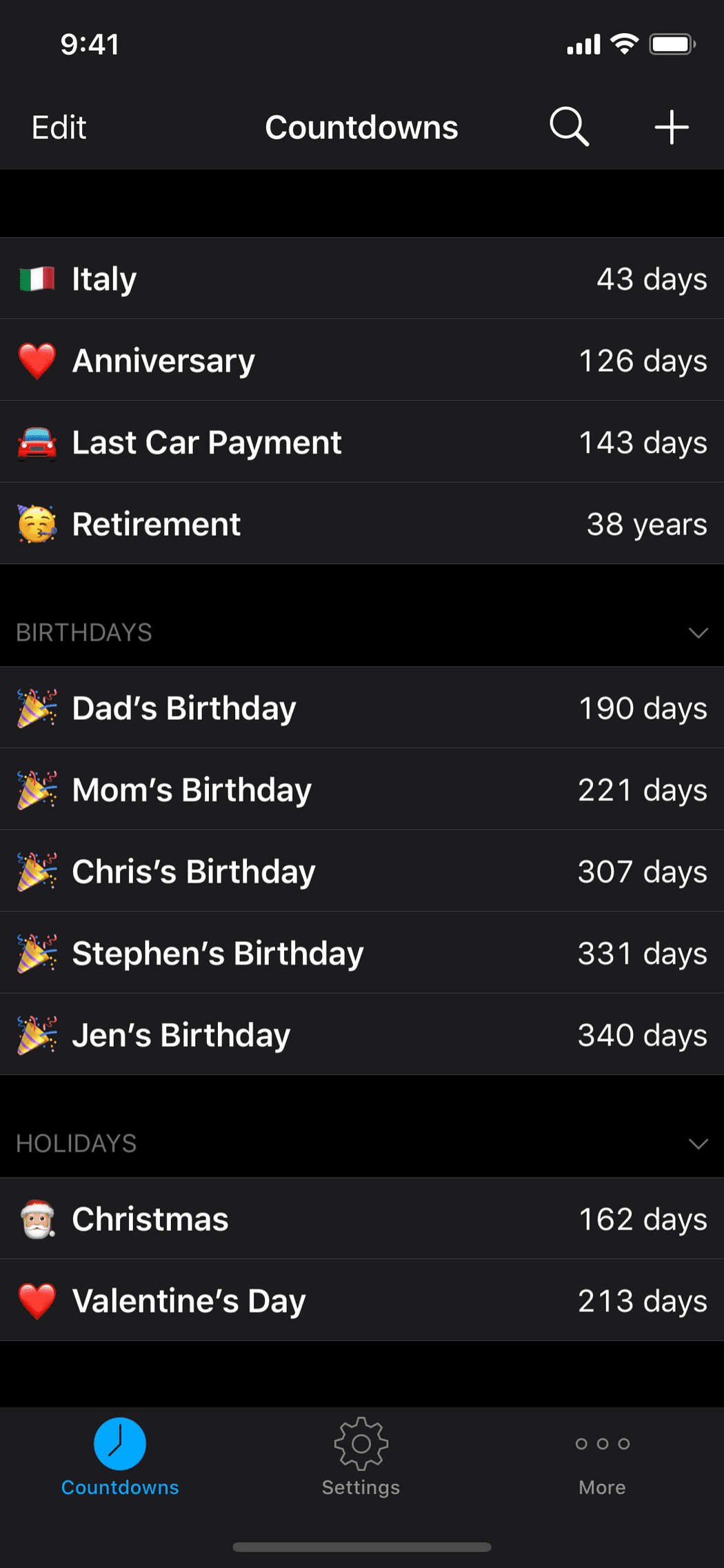Screen dimensions: 724x1568
Task: Tap the Edit button
Action: (59, 128)
